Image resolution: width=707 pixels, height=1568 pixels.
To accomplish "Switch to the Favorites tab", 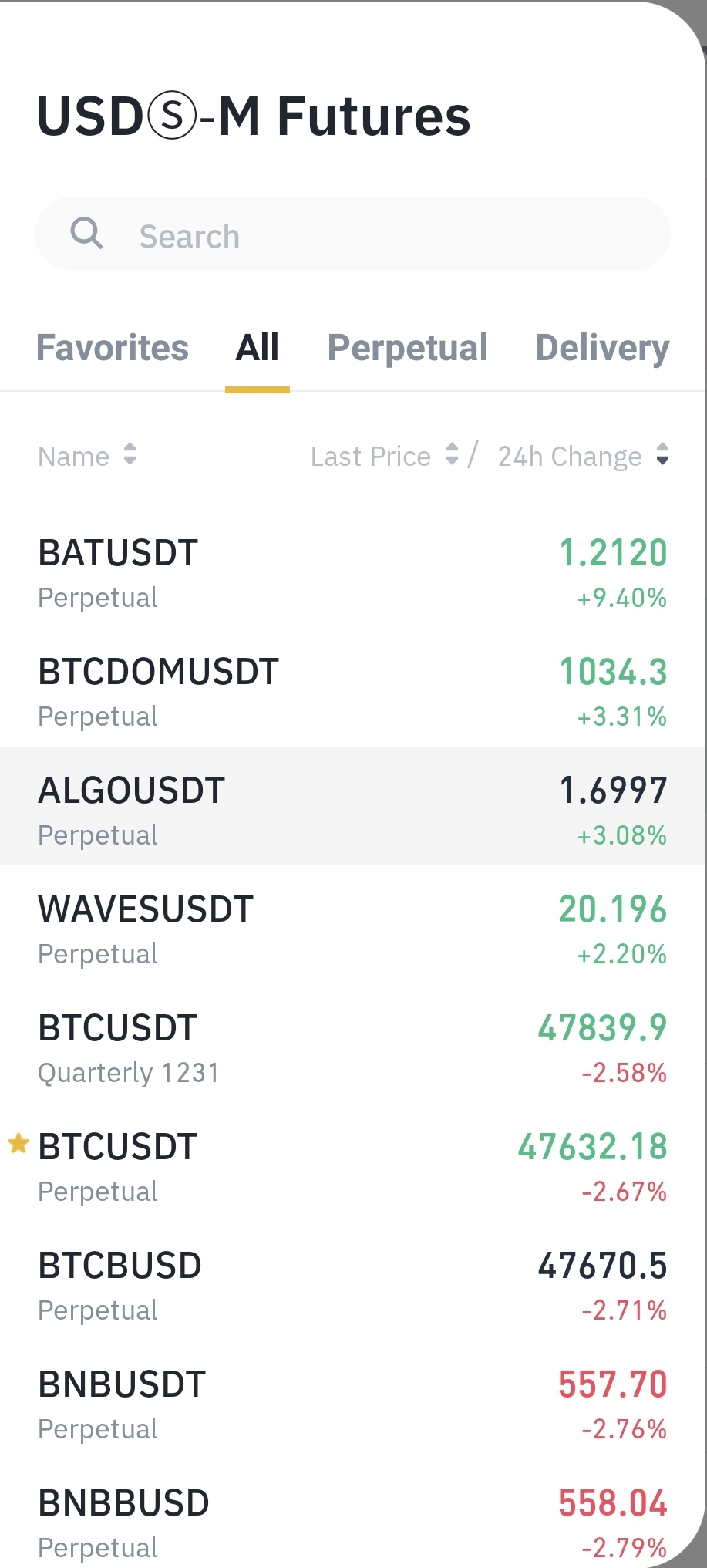I will [x=113, y=348].
